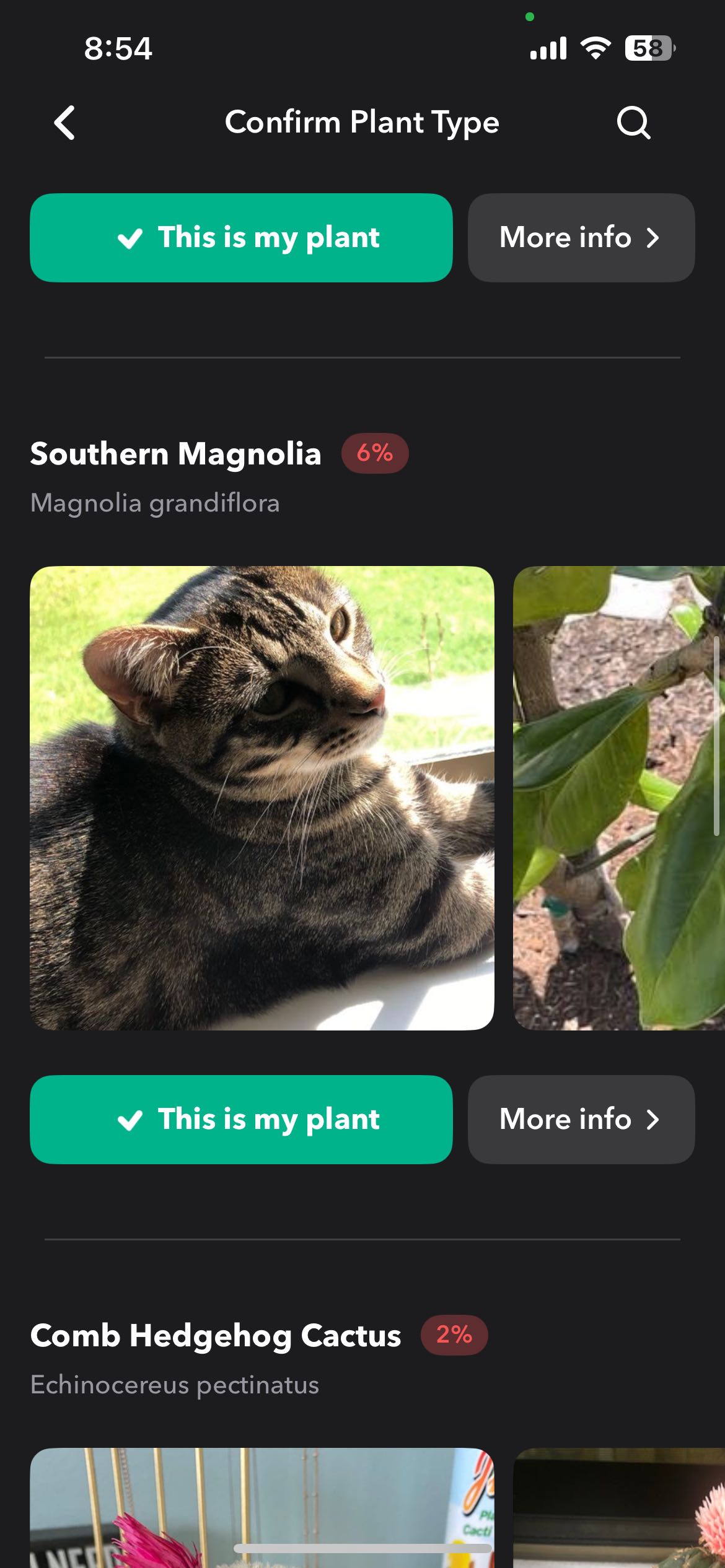Confirm Southern Magnolia as my plant
Image resolution: width=725 pixels, height=1568 pixels.
coord(241,1119)
